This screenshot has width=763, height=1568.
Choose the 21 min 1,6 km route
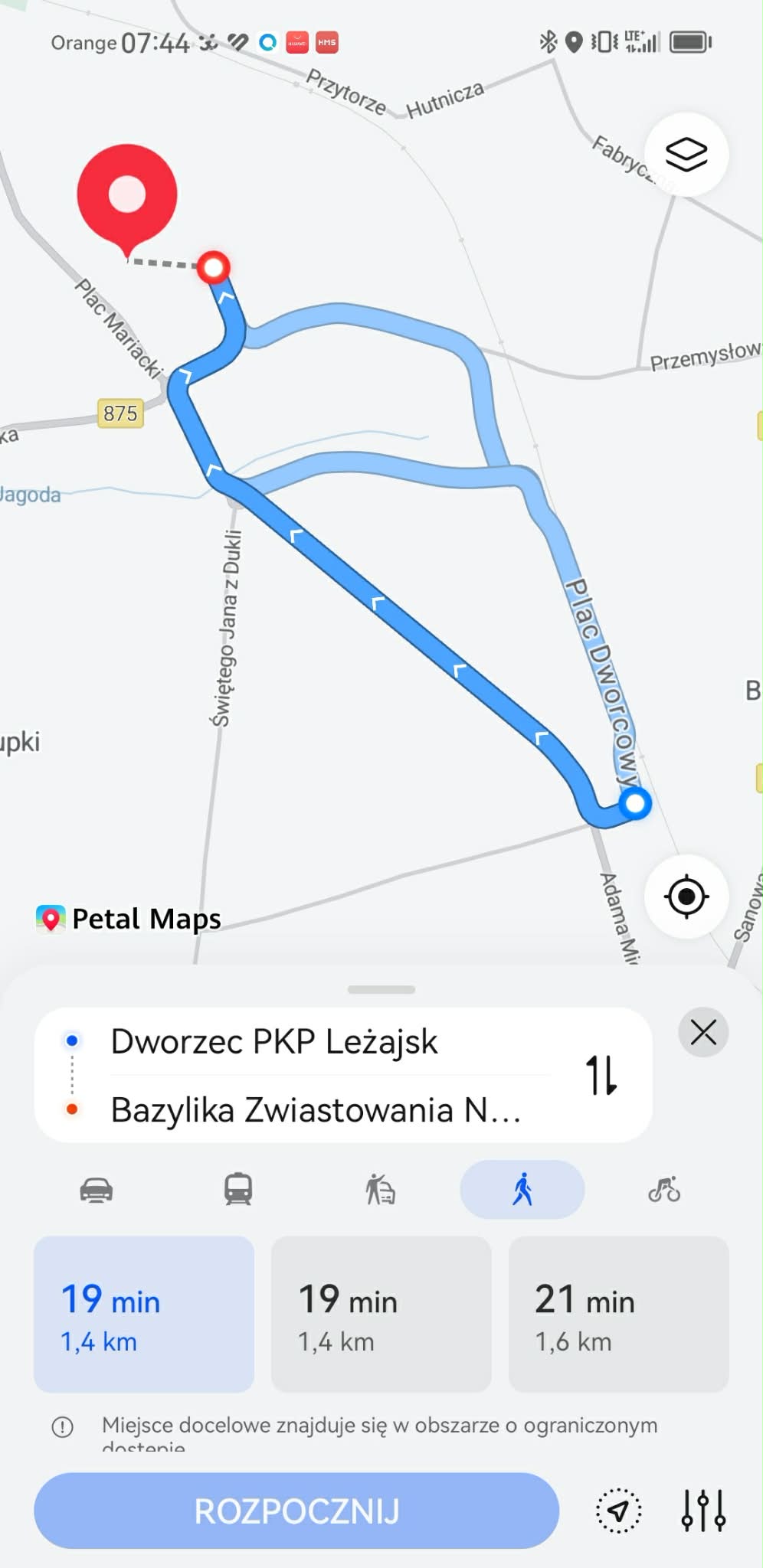618,1314
